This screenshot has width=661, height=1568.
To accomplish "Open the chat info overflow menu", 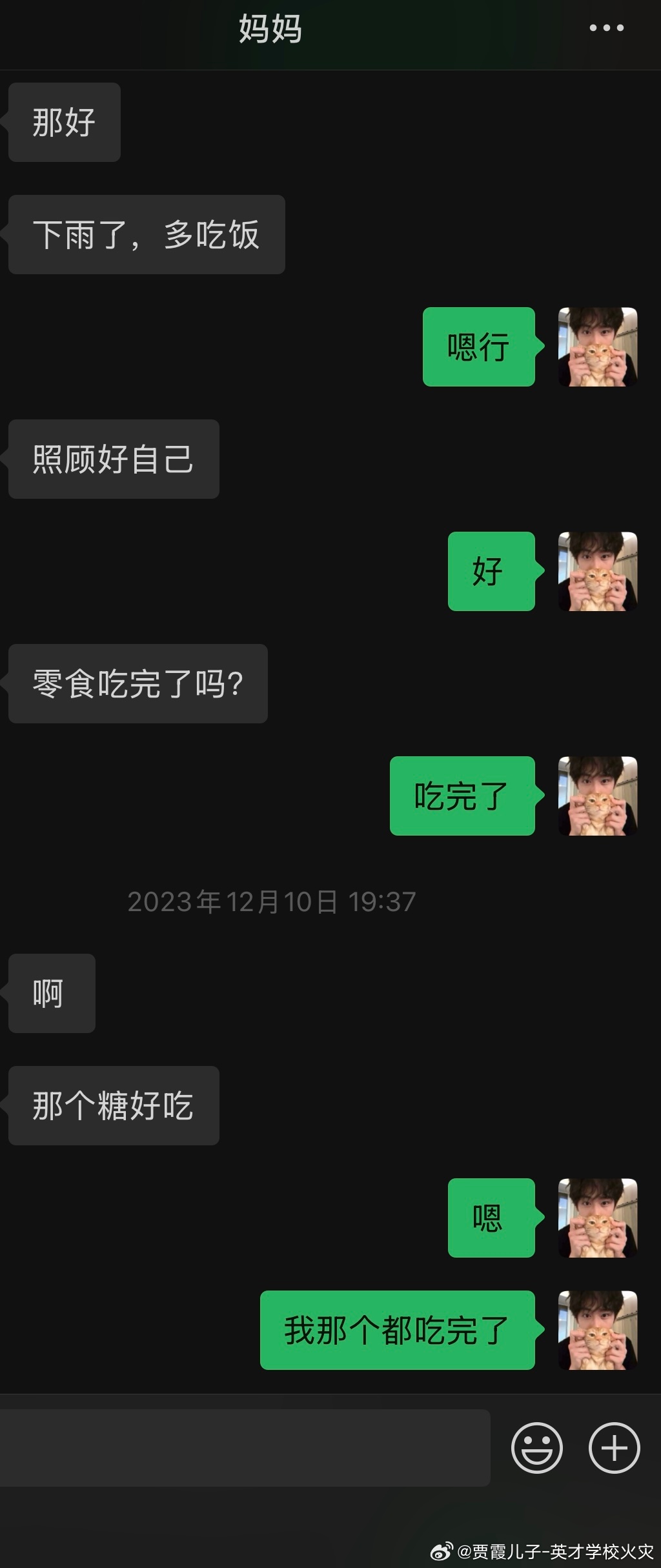I will tap(606, 28).
